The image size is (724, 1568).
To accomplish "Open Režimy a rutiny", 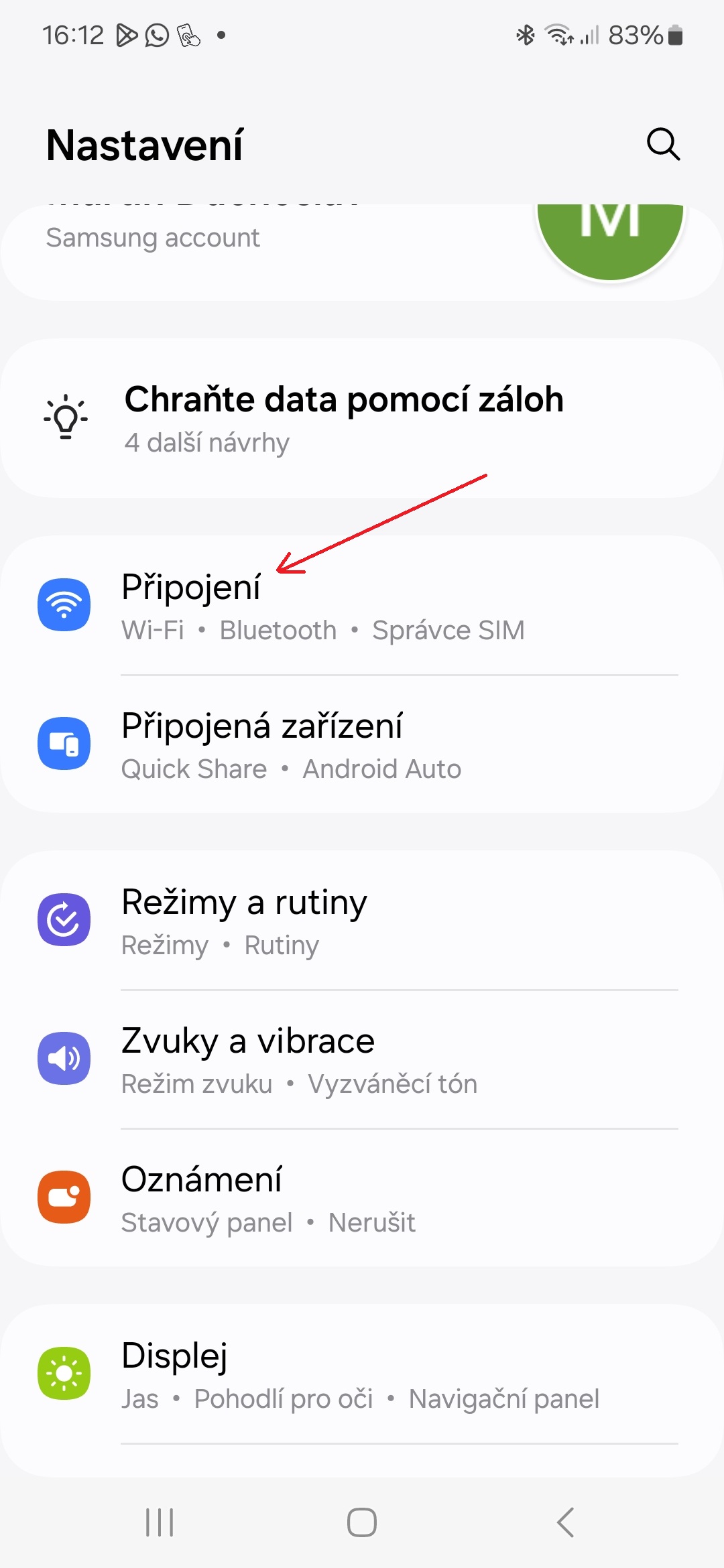I will pyautogui.click(x=362, y=920).
